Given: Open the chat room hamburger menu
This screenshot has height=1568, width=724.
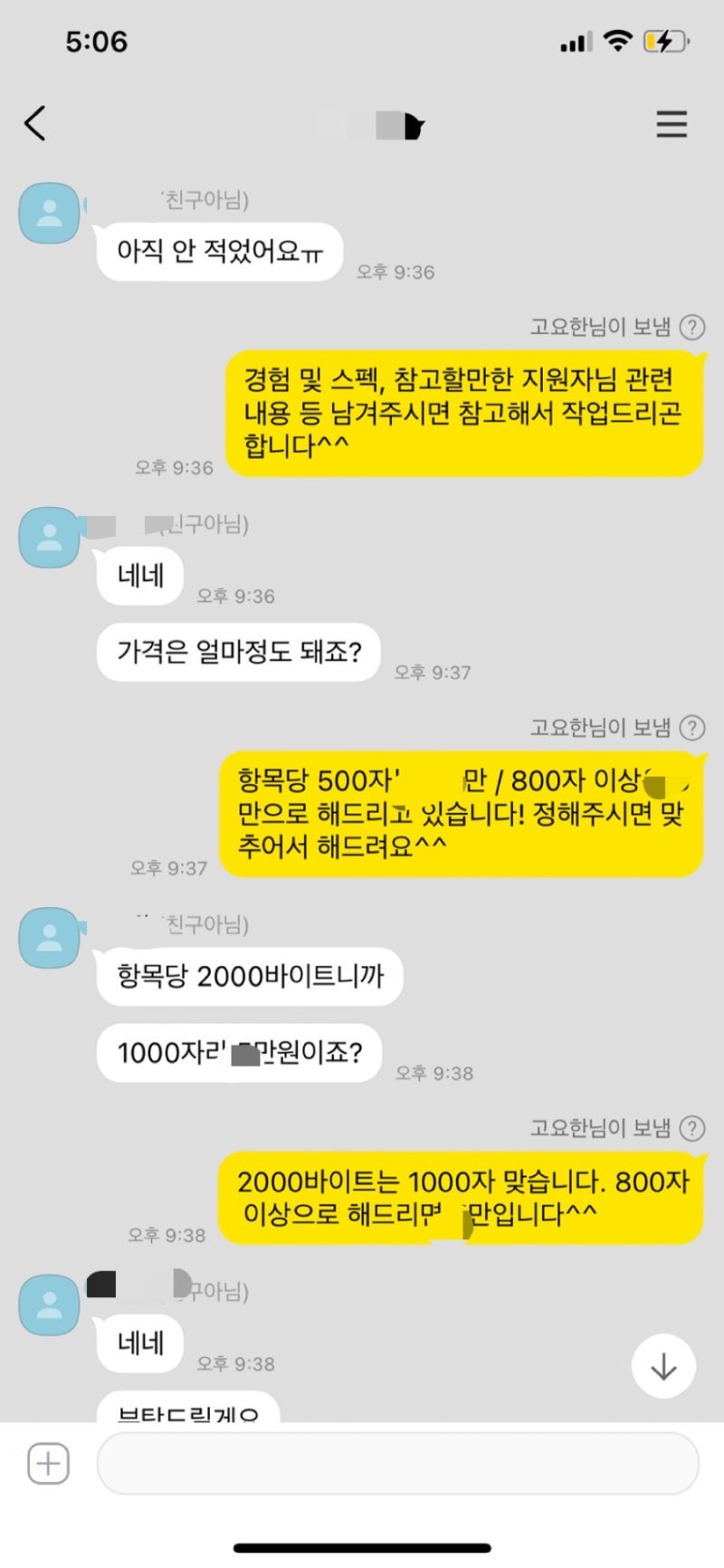Looking at the screenshot, I should (x=671, y=124).
